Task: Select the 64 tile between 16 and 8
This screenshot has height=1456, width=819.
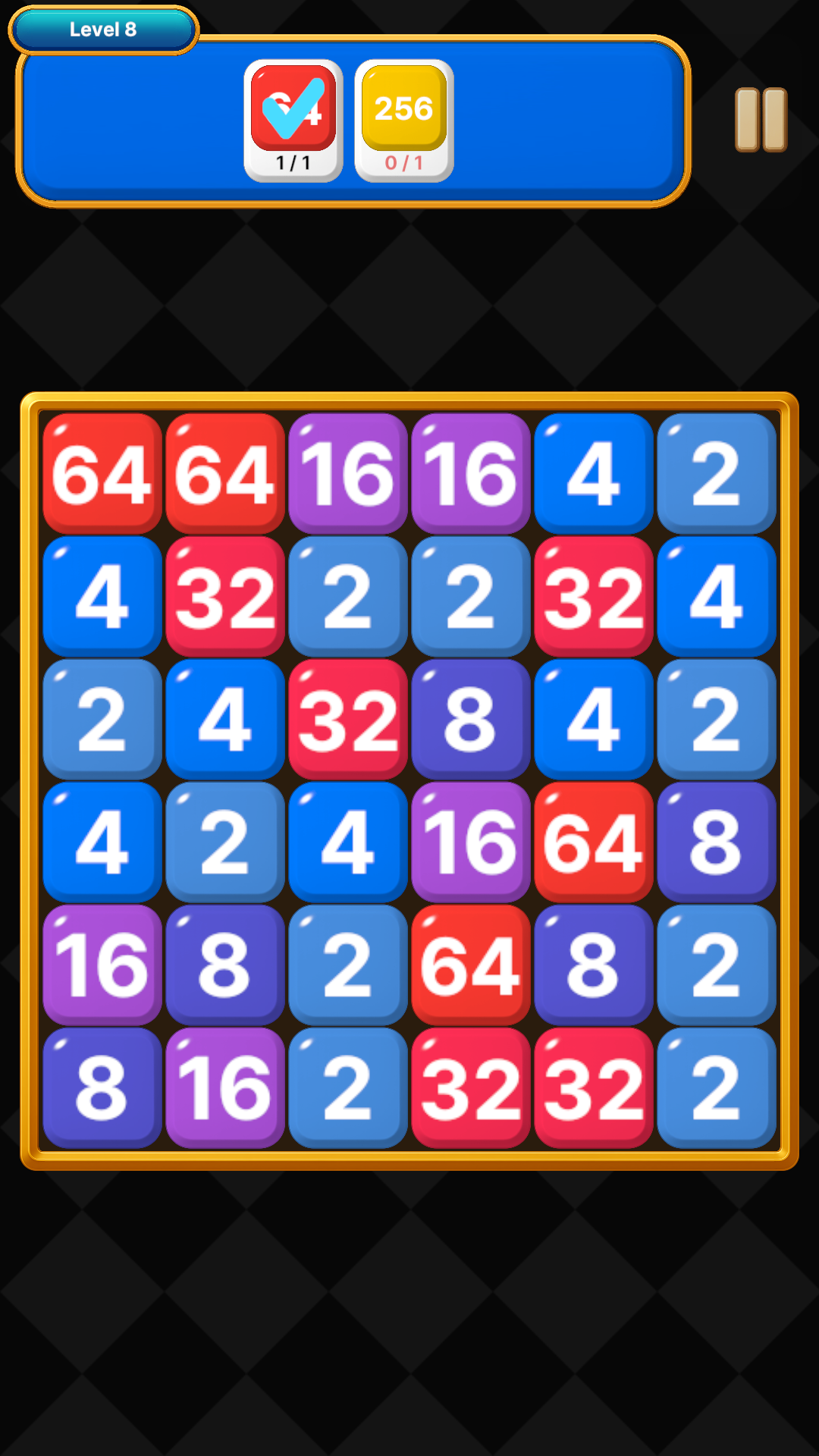Action: pos(593,842)
